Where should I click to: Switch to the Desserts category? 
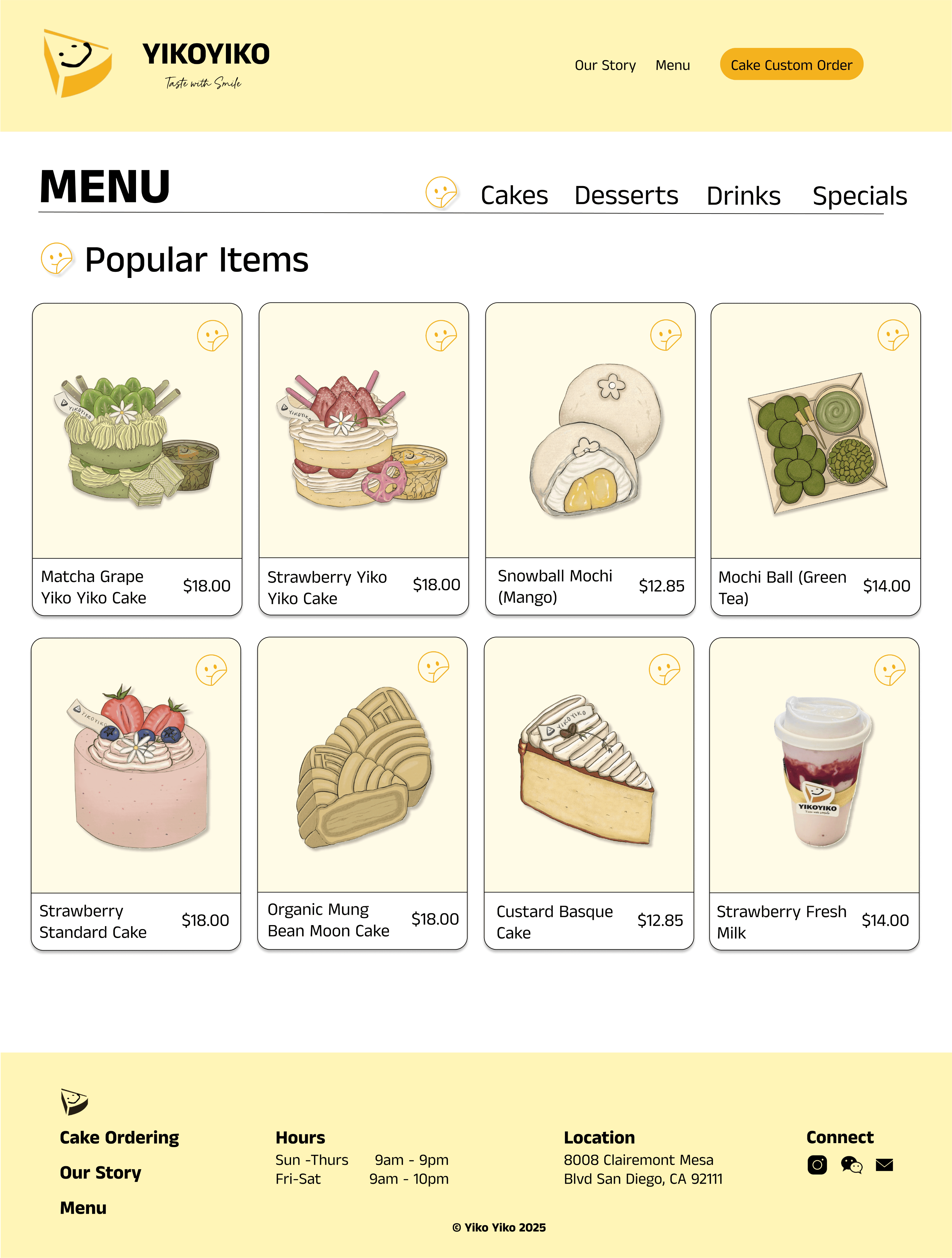coord(626,195)
